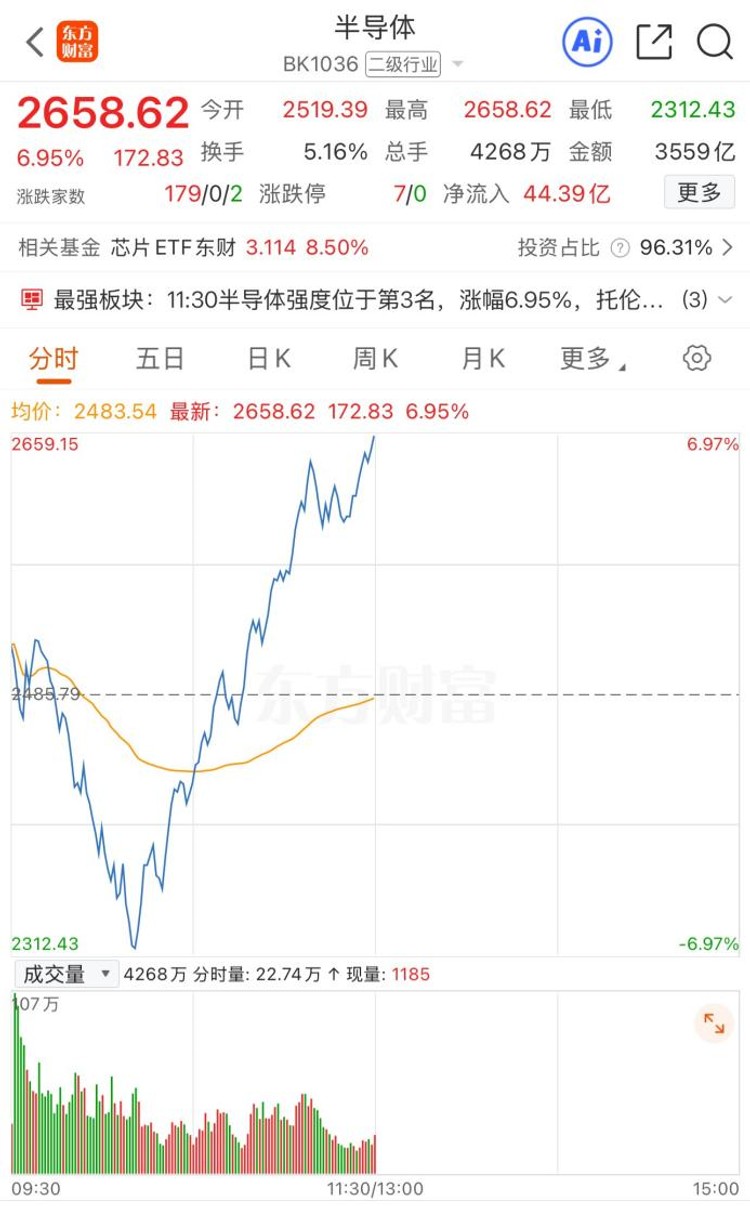Select the 分时 chart tab

[53, 358]
